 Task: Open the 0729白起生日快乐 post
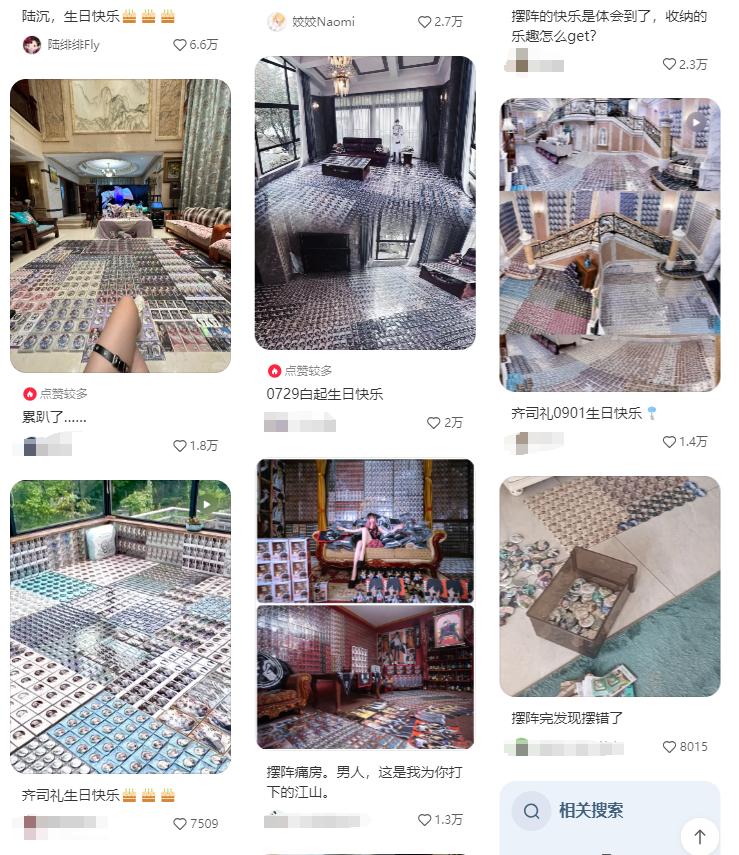tap(365, 202)
